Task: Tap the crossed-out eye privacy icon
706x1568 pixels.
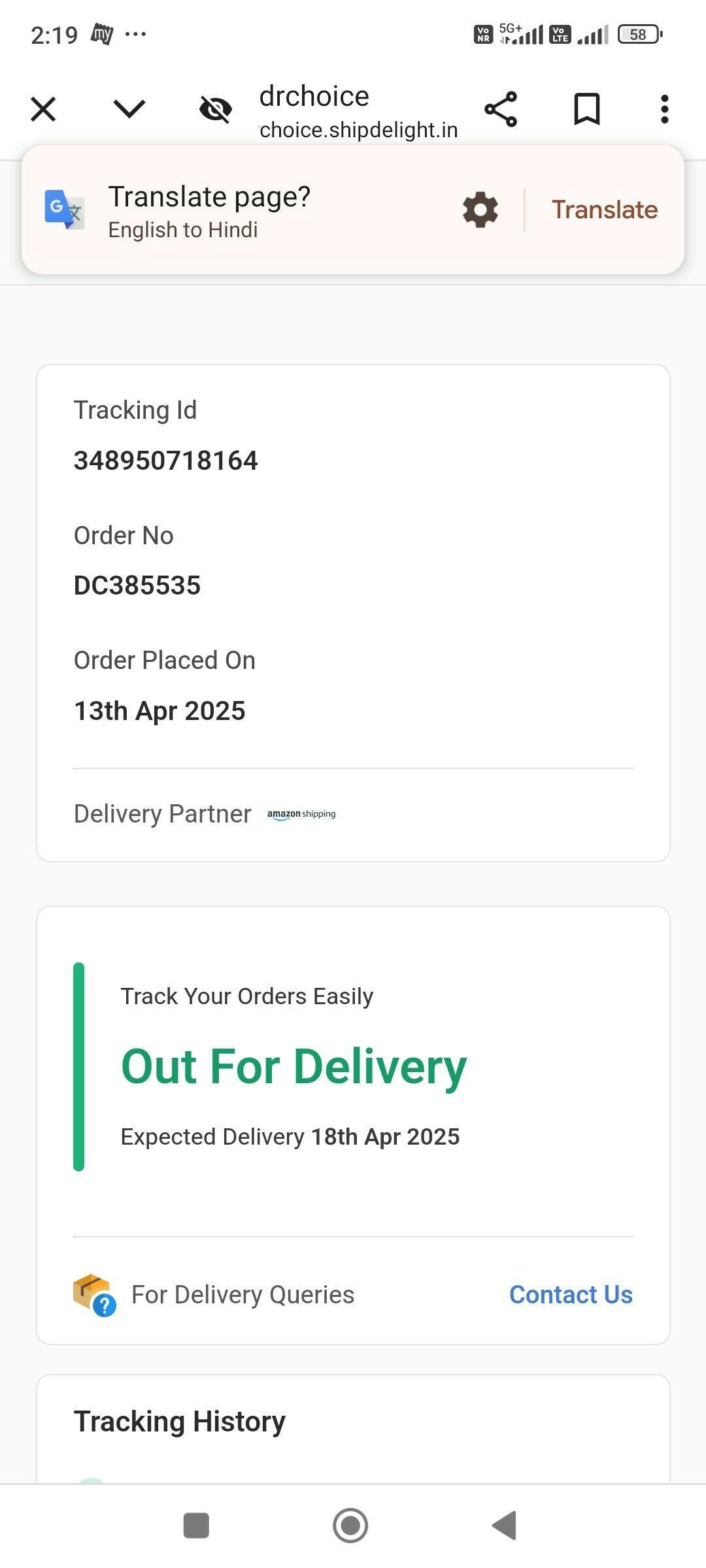Action: click(x=216, y=109)
